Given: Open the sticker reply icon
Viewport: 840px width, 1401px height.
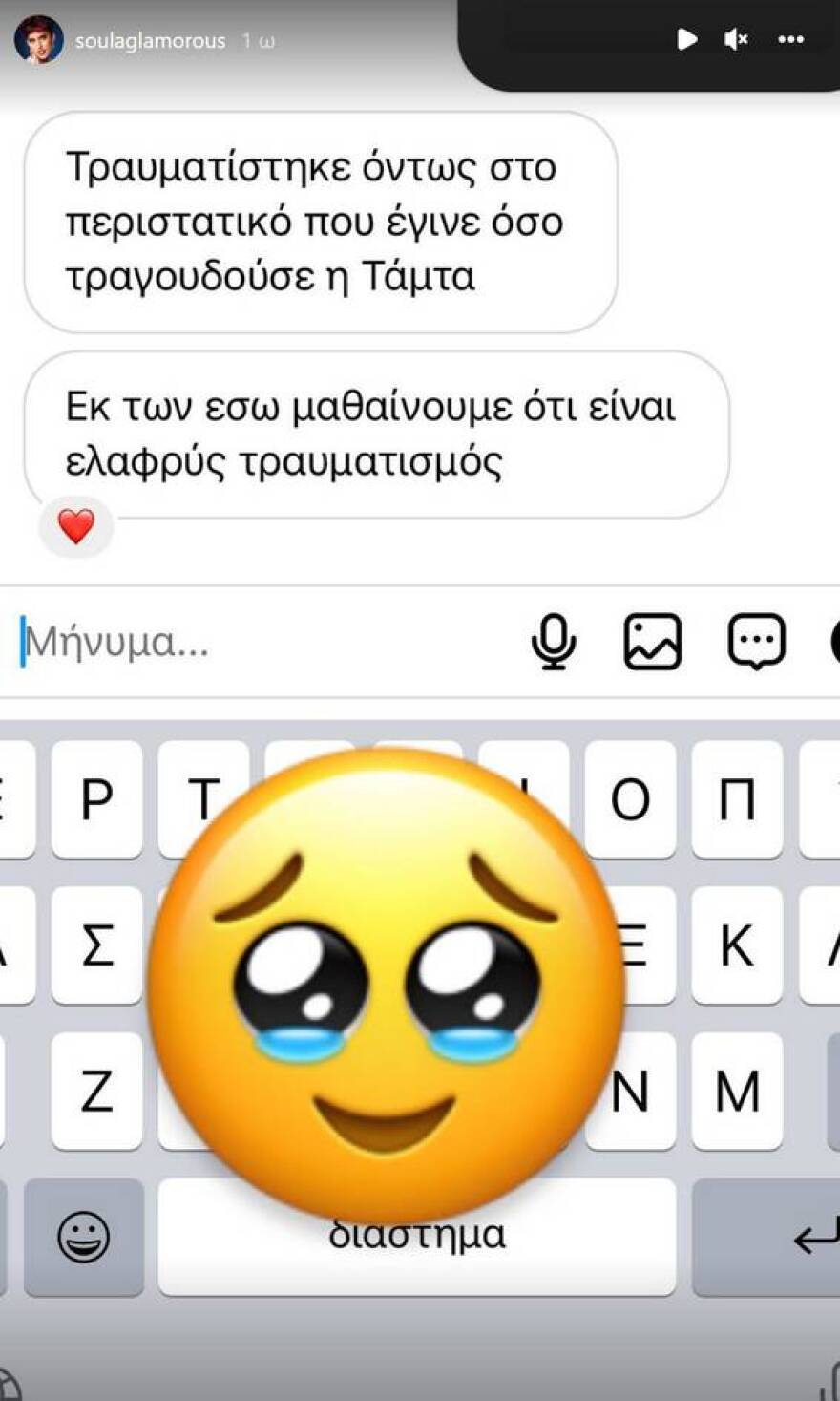Looking at the screenshot, I should tap(757, 641).
